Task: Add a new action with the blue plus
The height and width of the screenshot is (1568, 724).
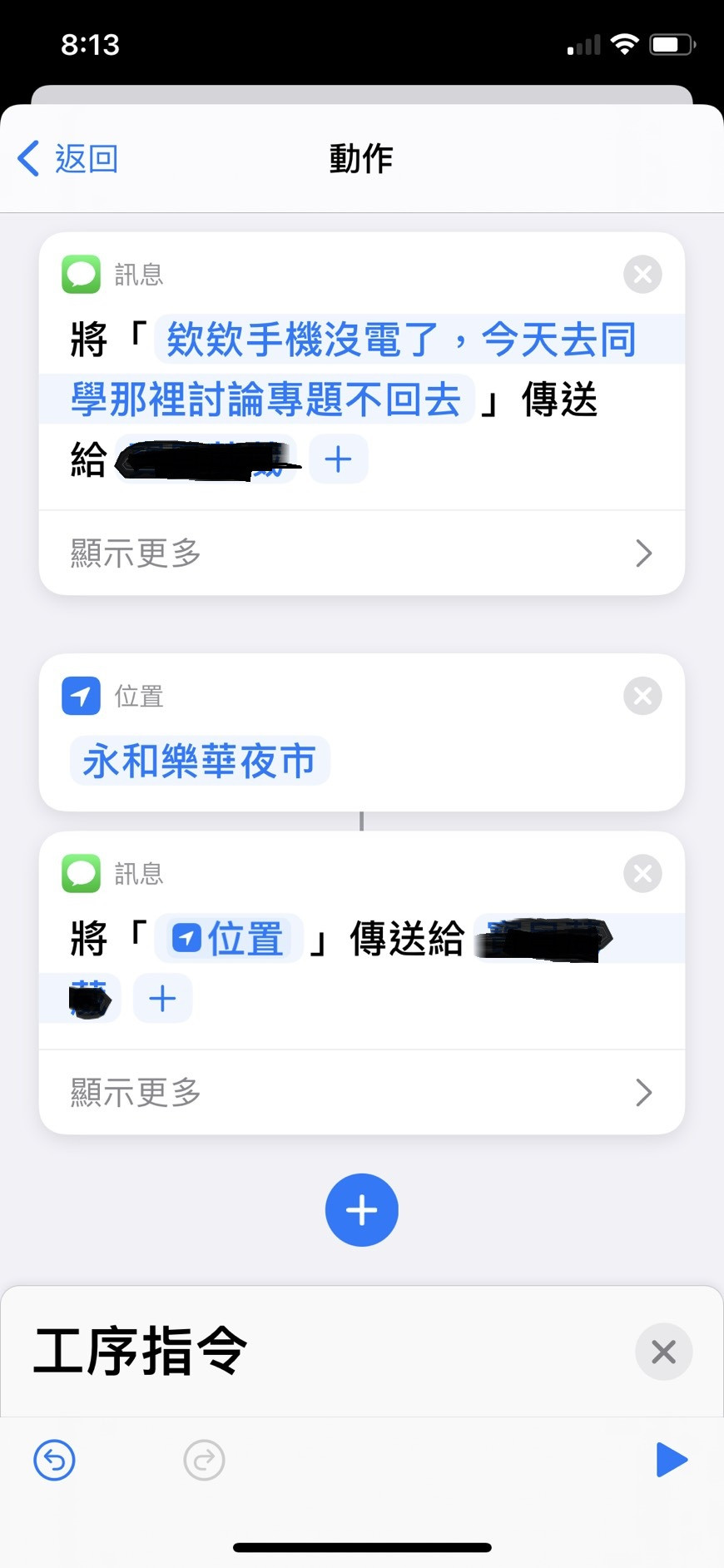Action: (361, 1210)
